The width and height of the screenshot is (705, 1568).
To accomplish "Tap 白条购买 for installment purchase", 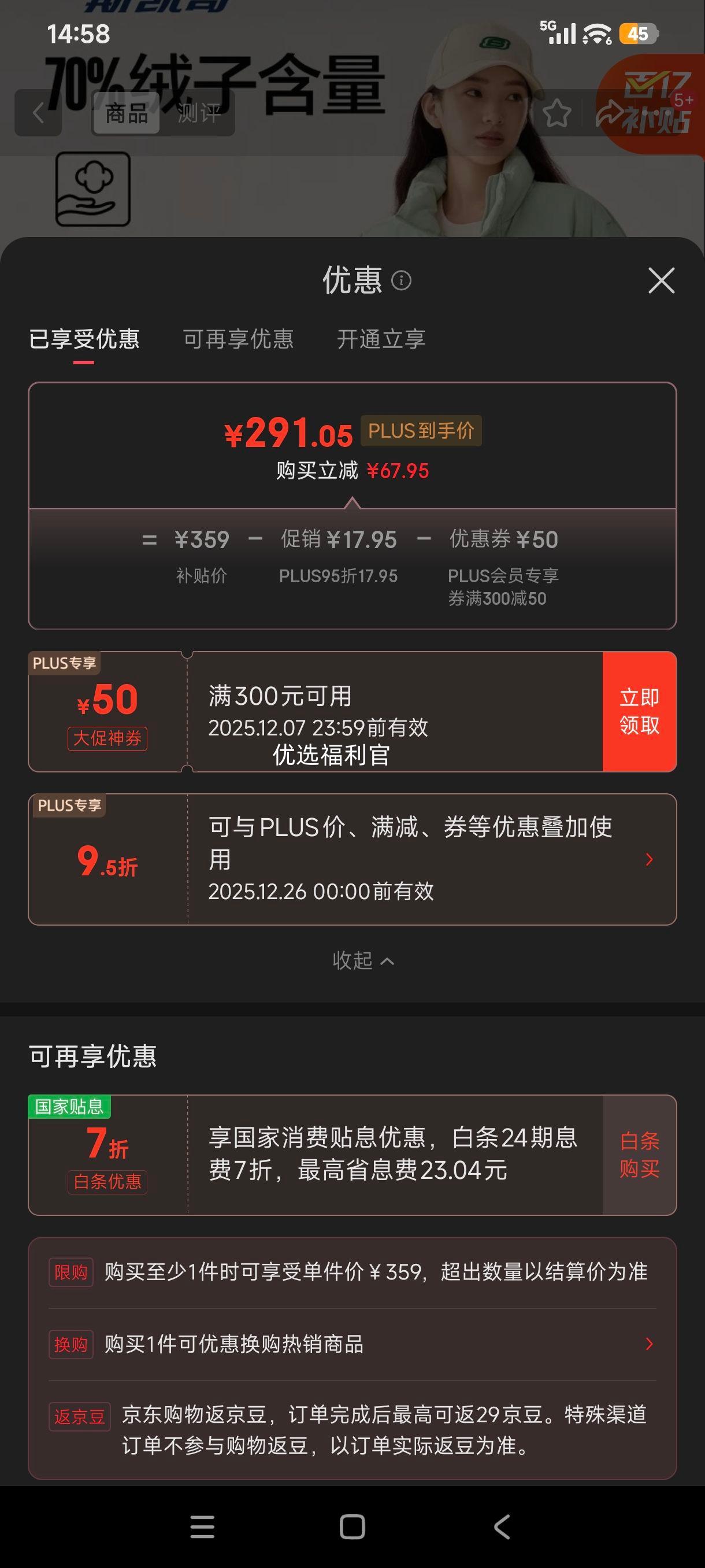I will pos(638,1155).
